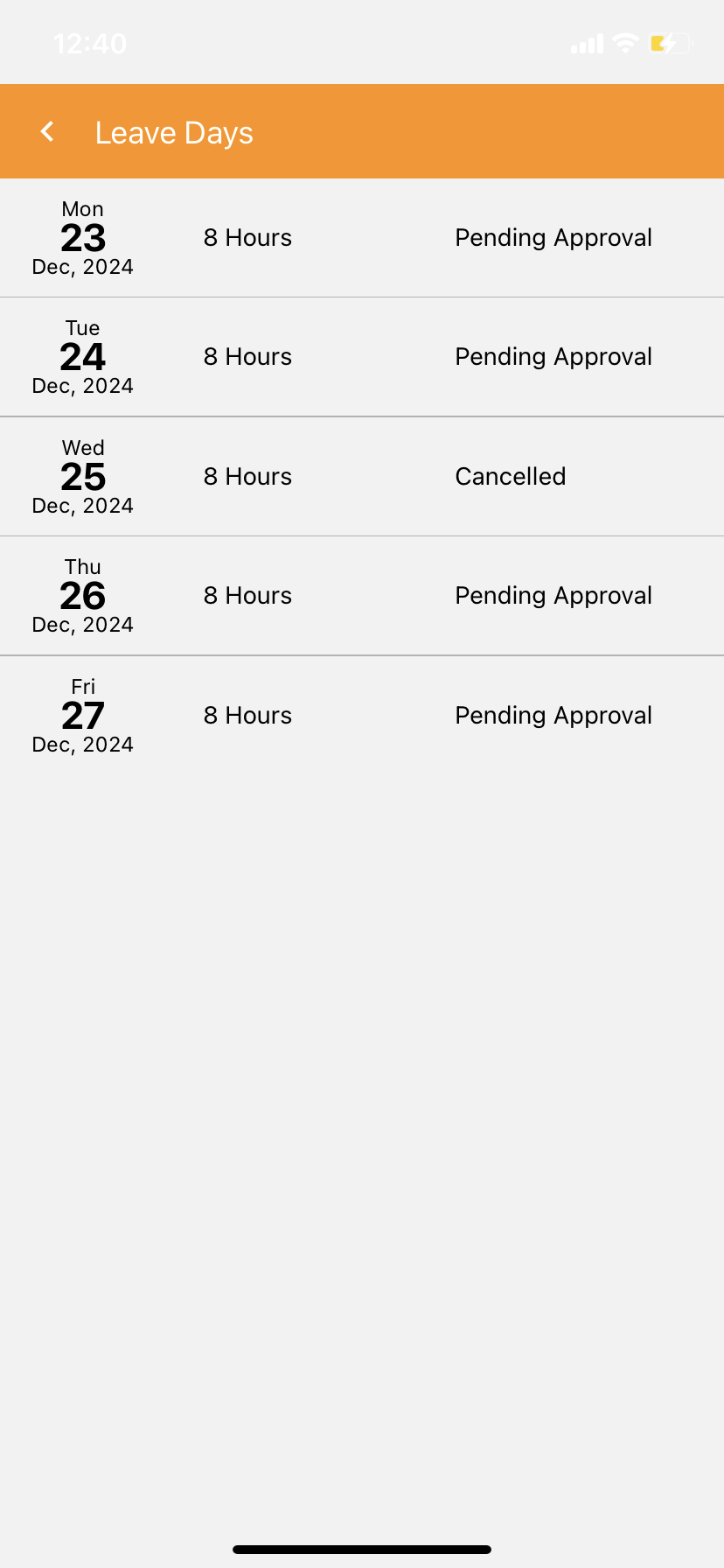
Task: View the Thu 26 Dec leave day
Action: pos(362,596)
